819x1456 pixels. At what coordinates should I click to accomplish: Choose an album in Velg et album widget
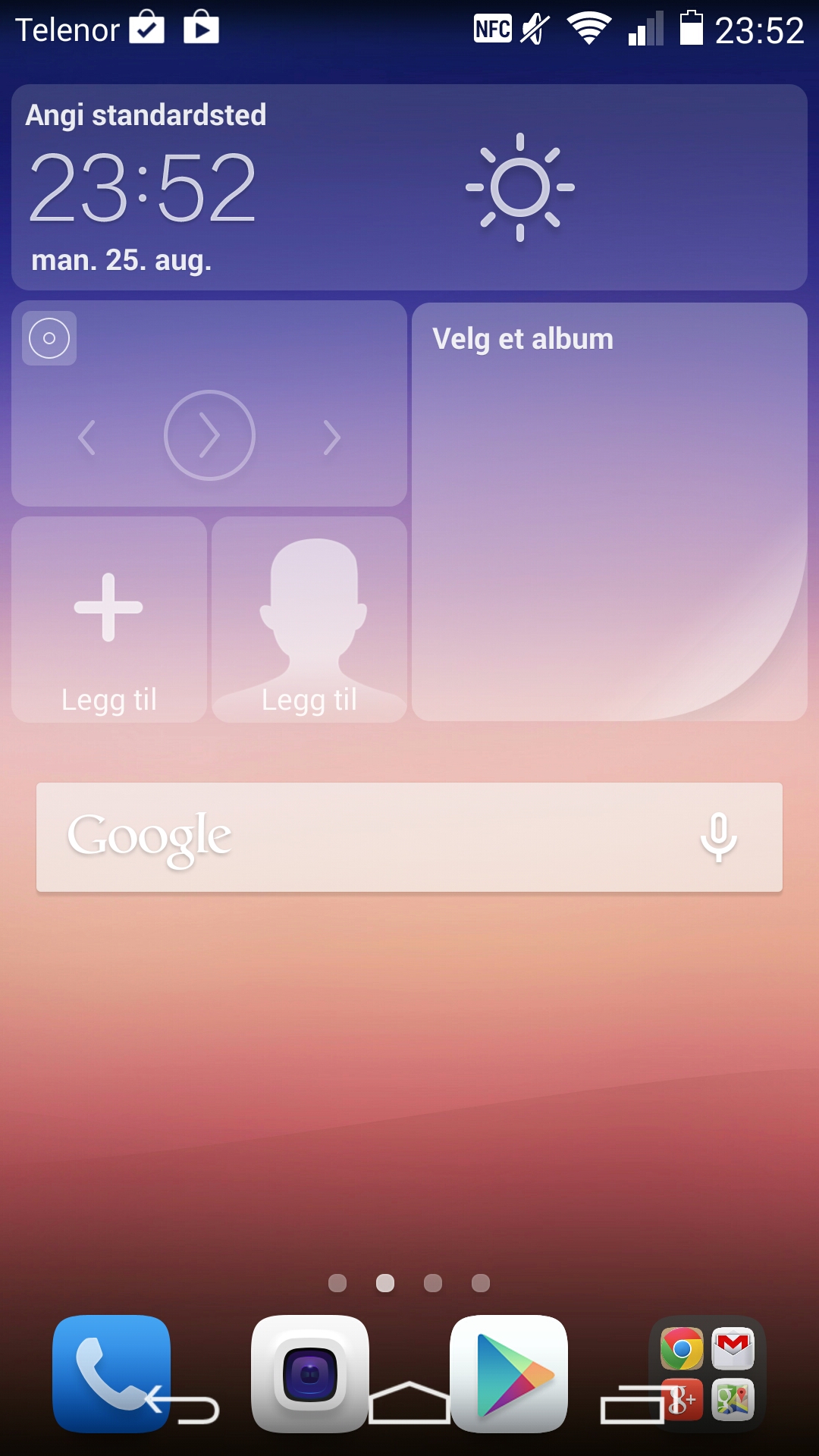coord(610,512)
